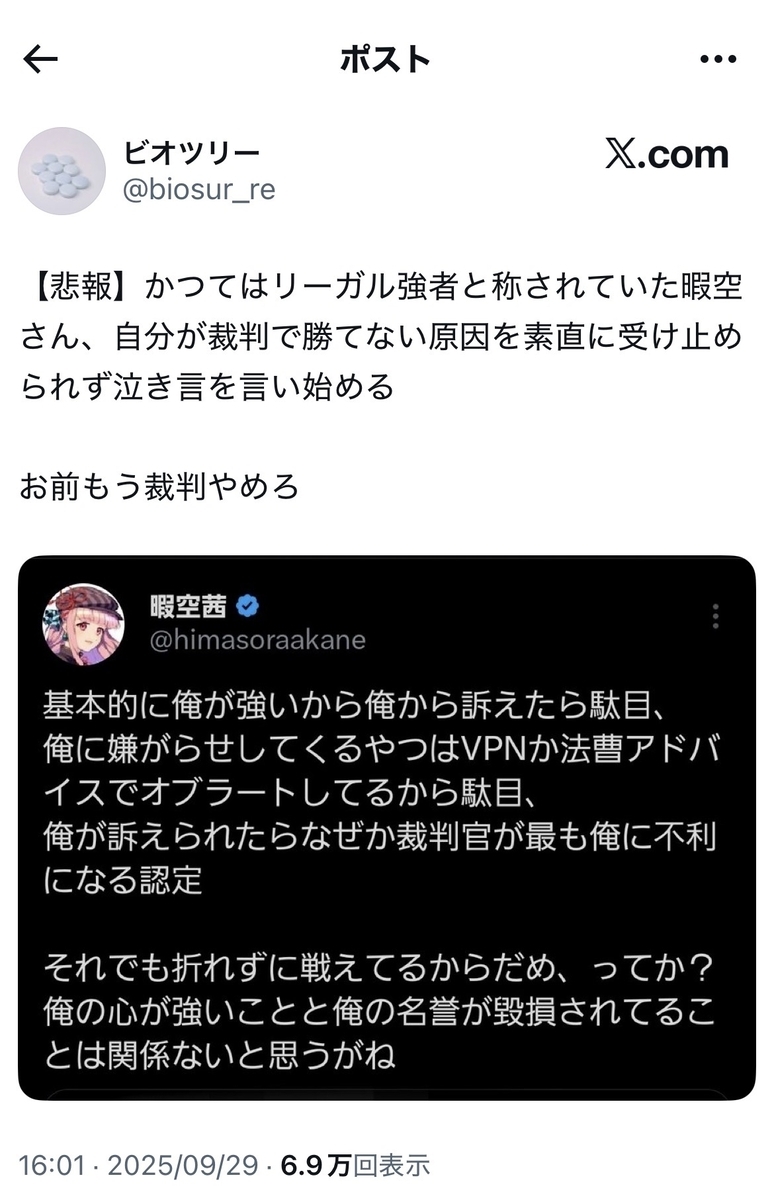Screen dimensions: 774x1200
Task: Open the quoted post by 暇空茜
Action: (x=387, y=828)
